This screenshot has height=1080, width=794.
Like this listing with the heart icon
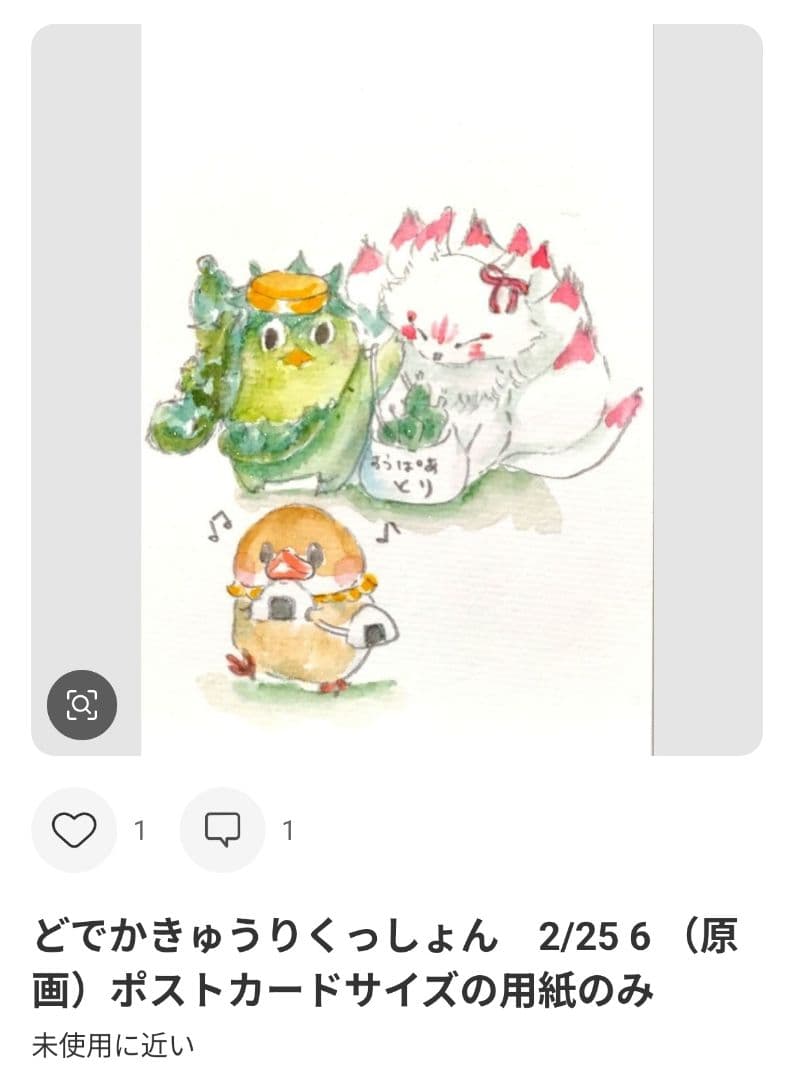click(75, 830)
